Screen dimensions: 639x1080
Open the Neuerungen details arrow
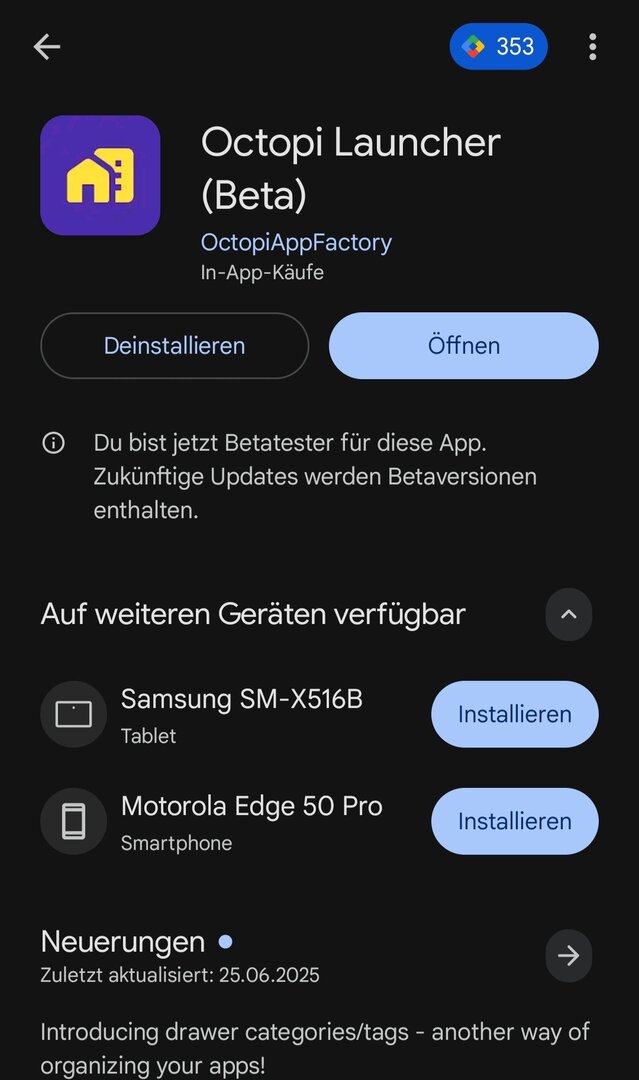point(568,956)
